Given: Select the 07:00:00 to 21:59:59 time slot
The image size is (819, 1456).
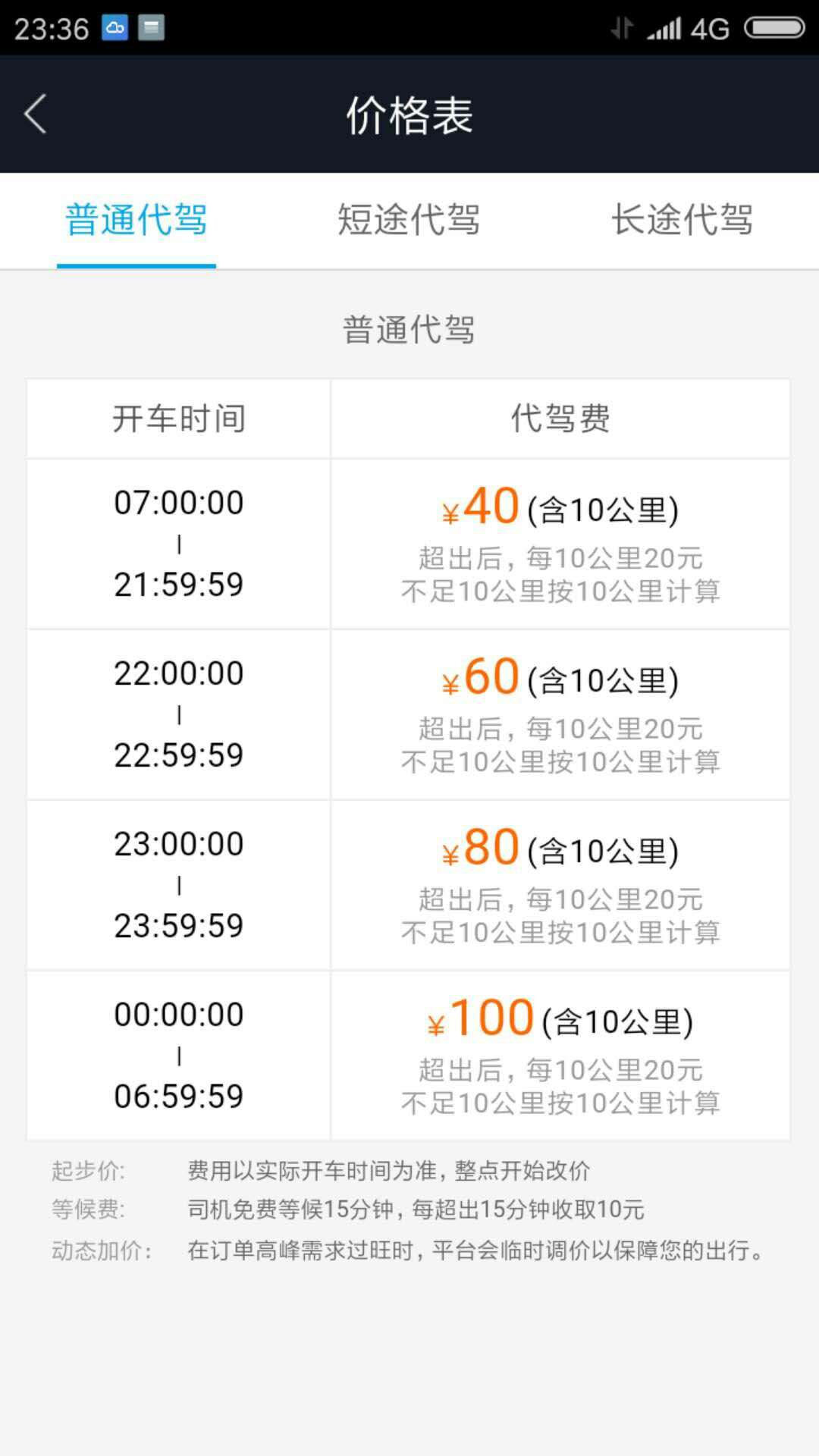Looking at the screenshot, I should (178, 542).
